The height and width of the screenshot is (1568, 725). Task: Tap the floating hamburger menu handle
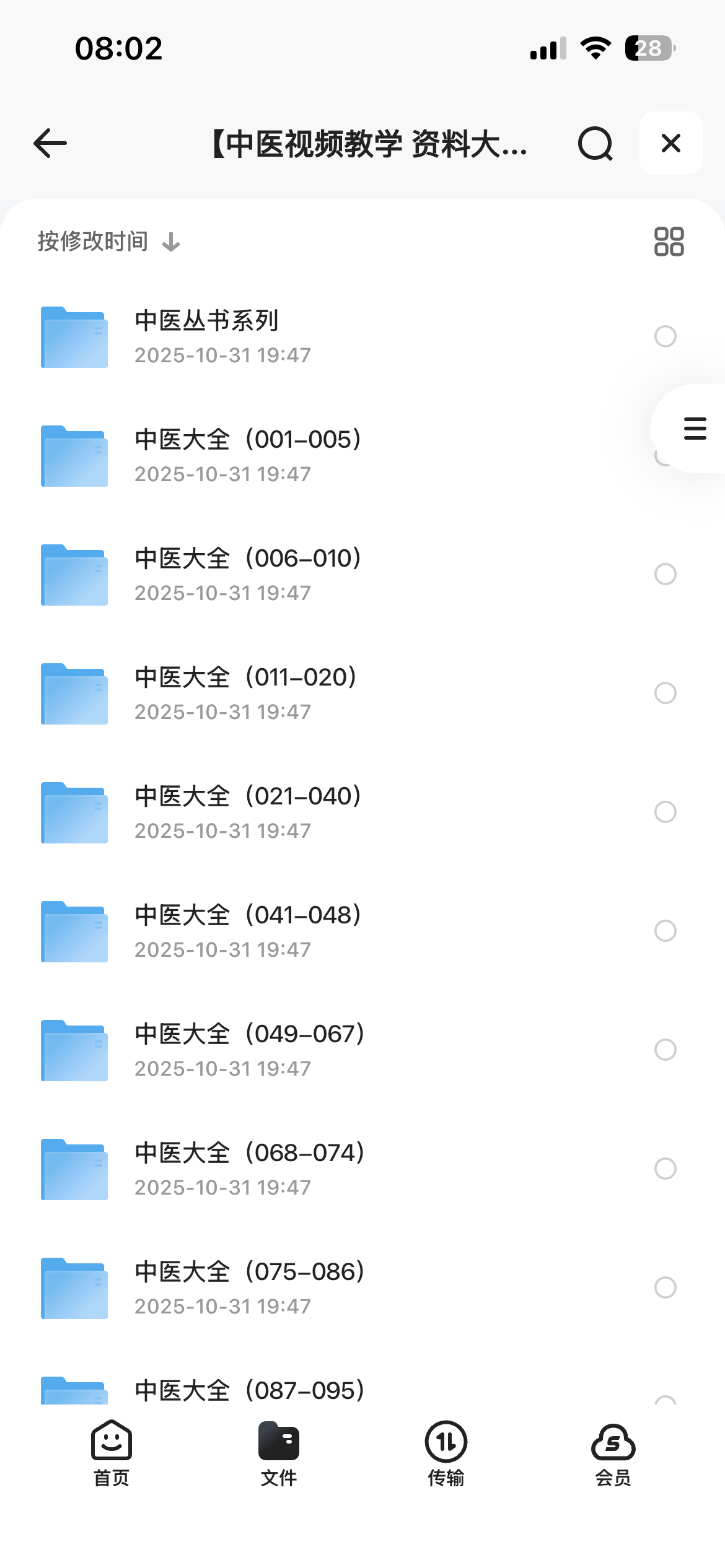694,427
